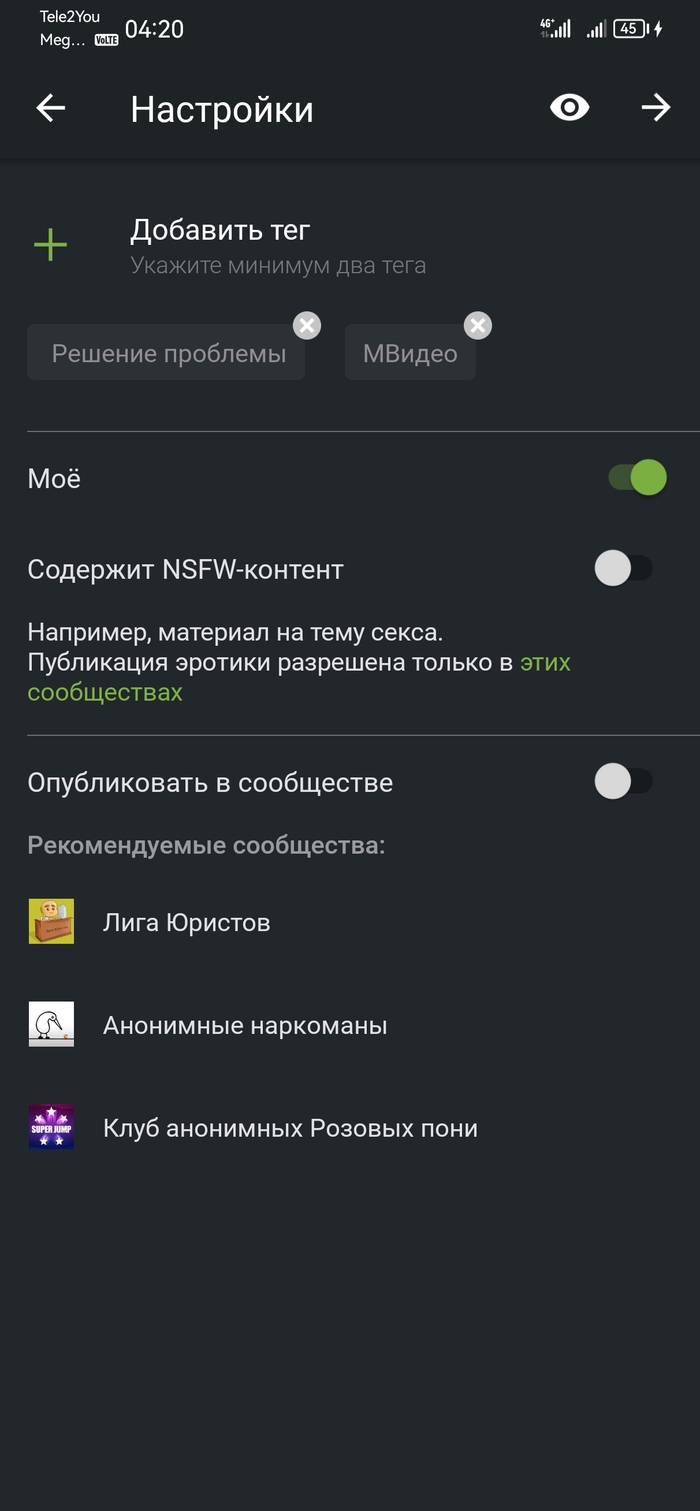Remove the МВидео tag
700x1511 pixels.
tap(478, 326)
